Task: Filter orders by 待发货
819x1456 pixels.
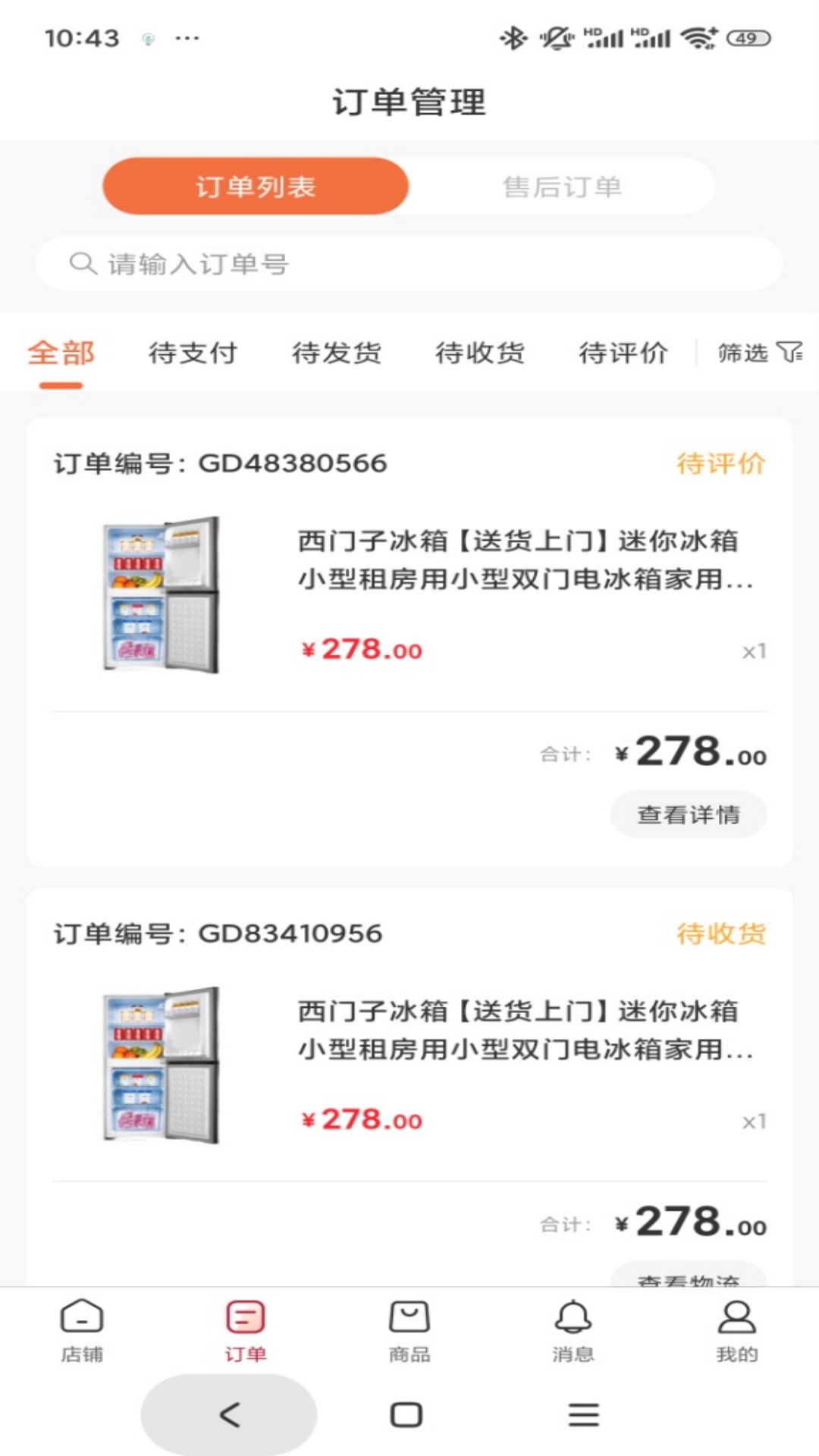Action: (336, 353)
